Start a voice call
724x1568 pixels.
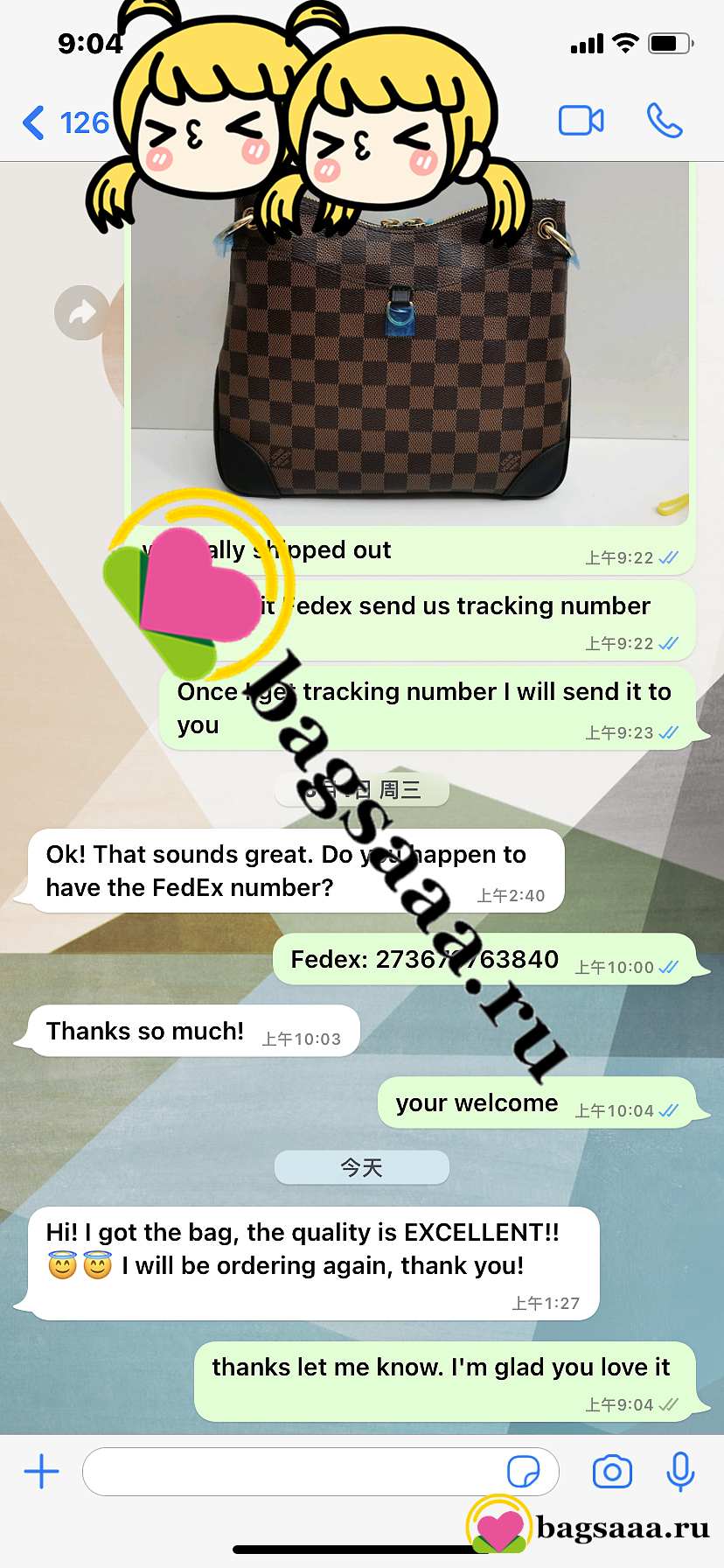pos(665,121)
